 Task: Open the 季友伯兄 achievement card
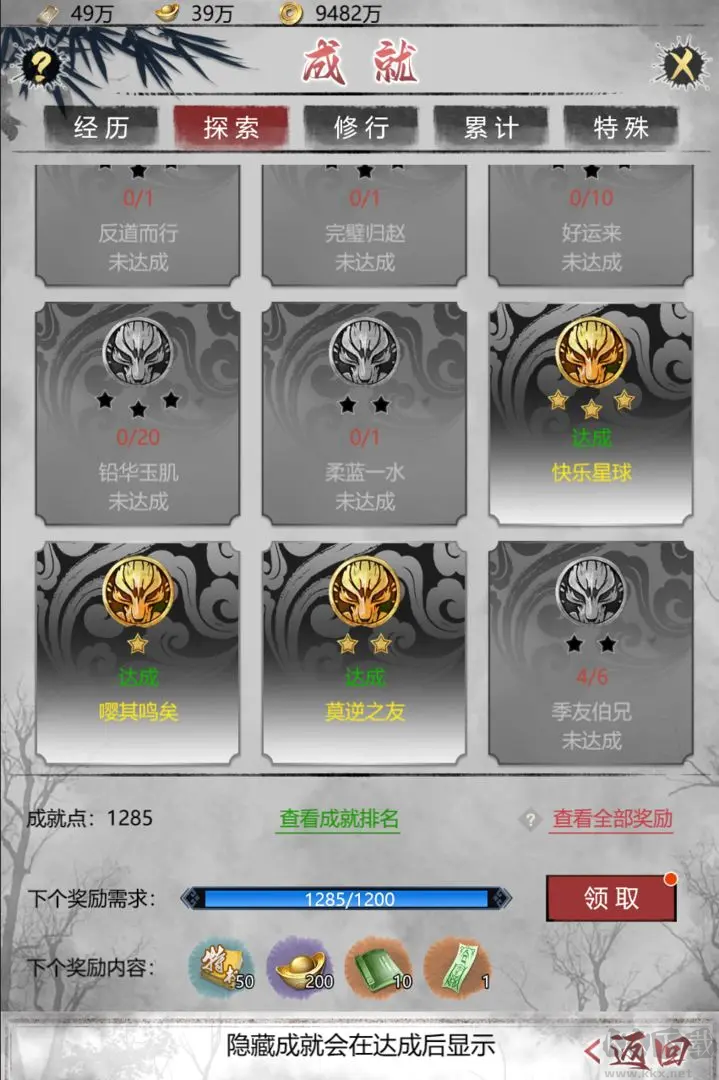coord(591,652)
